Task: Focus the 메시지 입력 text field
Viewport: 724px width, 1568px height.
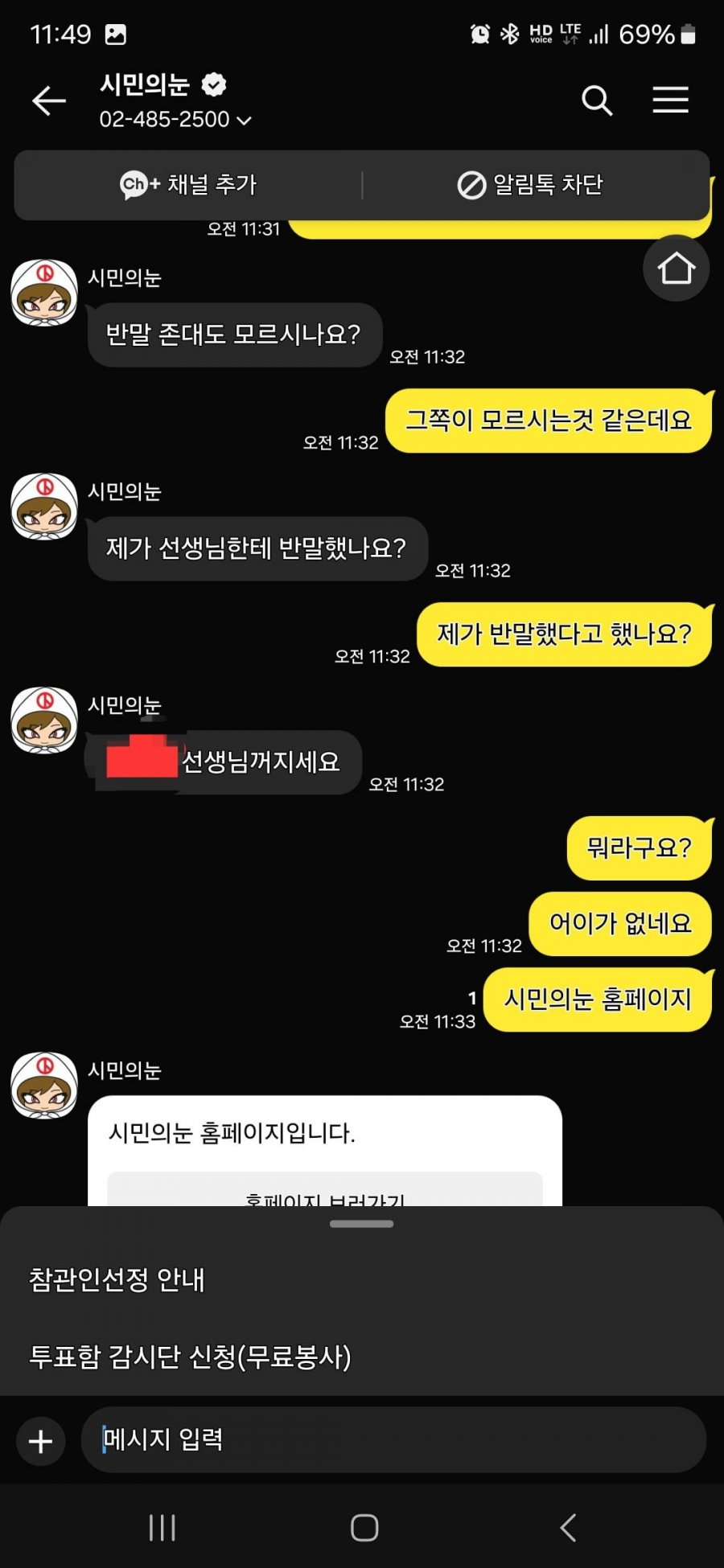Action: click(x=393, y=1440)
